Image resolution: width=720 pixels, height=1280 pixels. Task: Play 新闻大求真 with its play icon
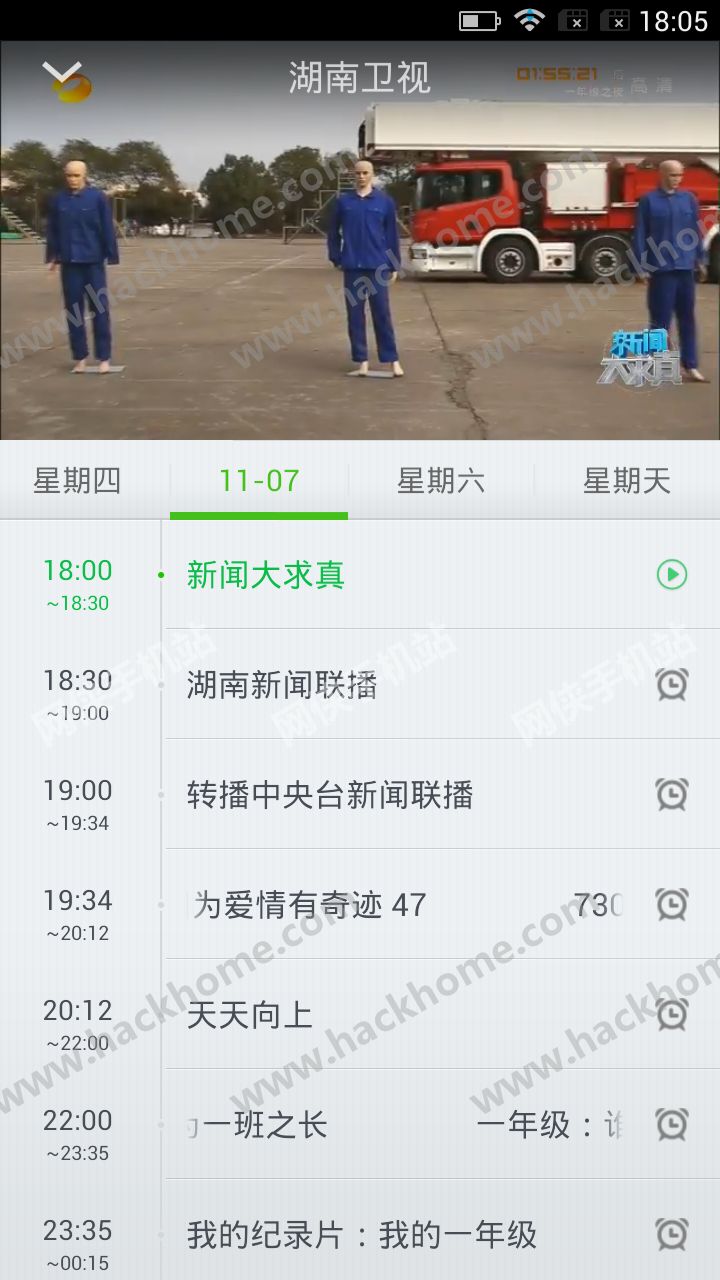point(672,574)
